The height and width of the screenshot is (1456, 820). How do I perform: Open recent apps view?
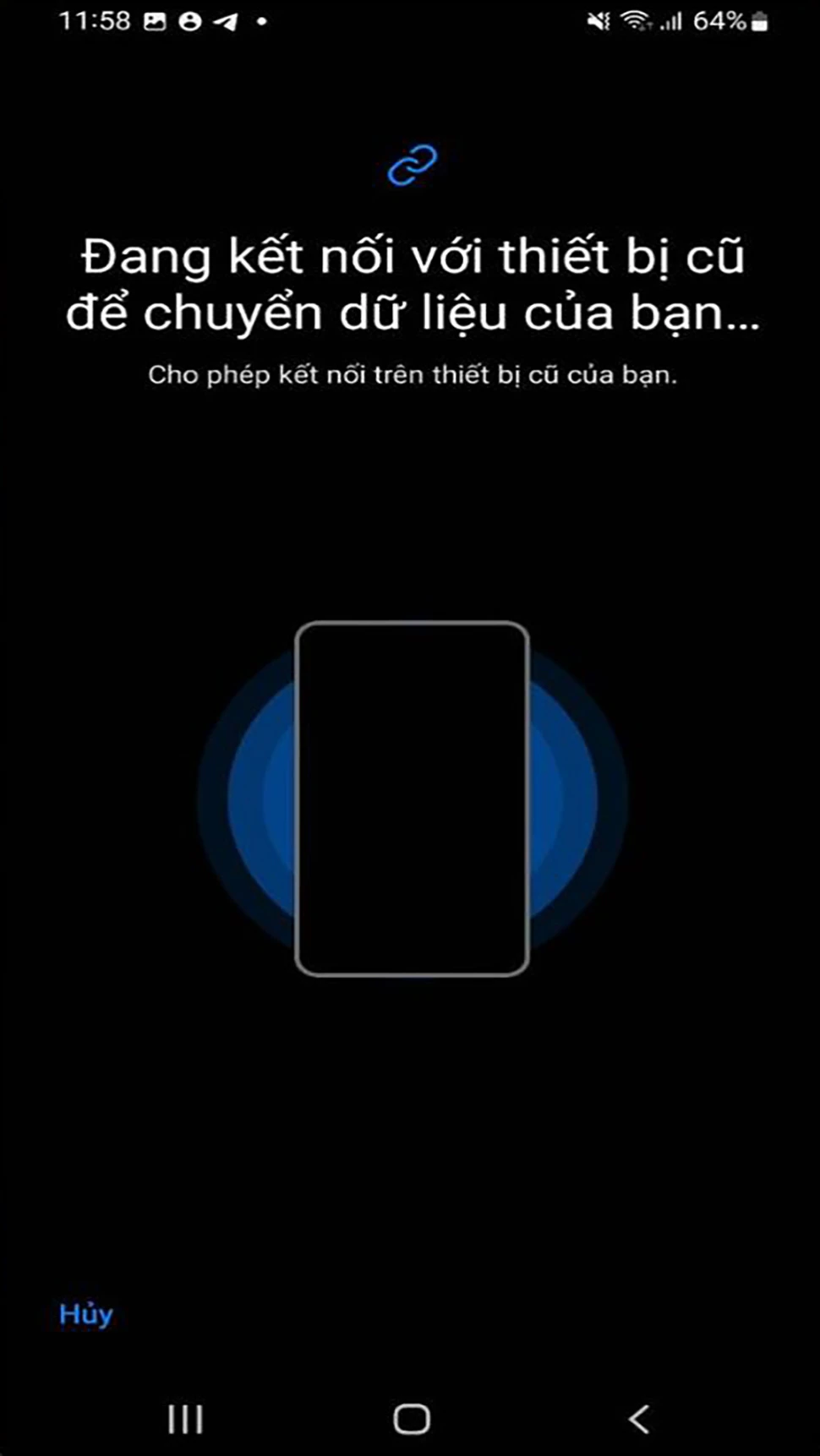185,1419
